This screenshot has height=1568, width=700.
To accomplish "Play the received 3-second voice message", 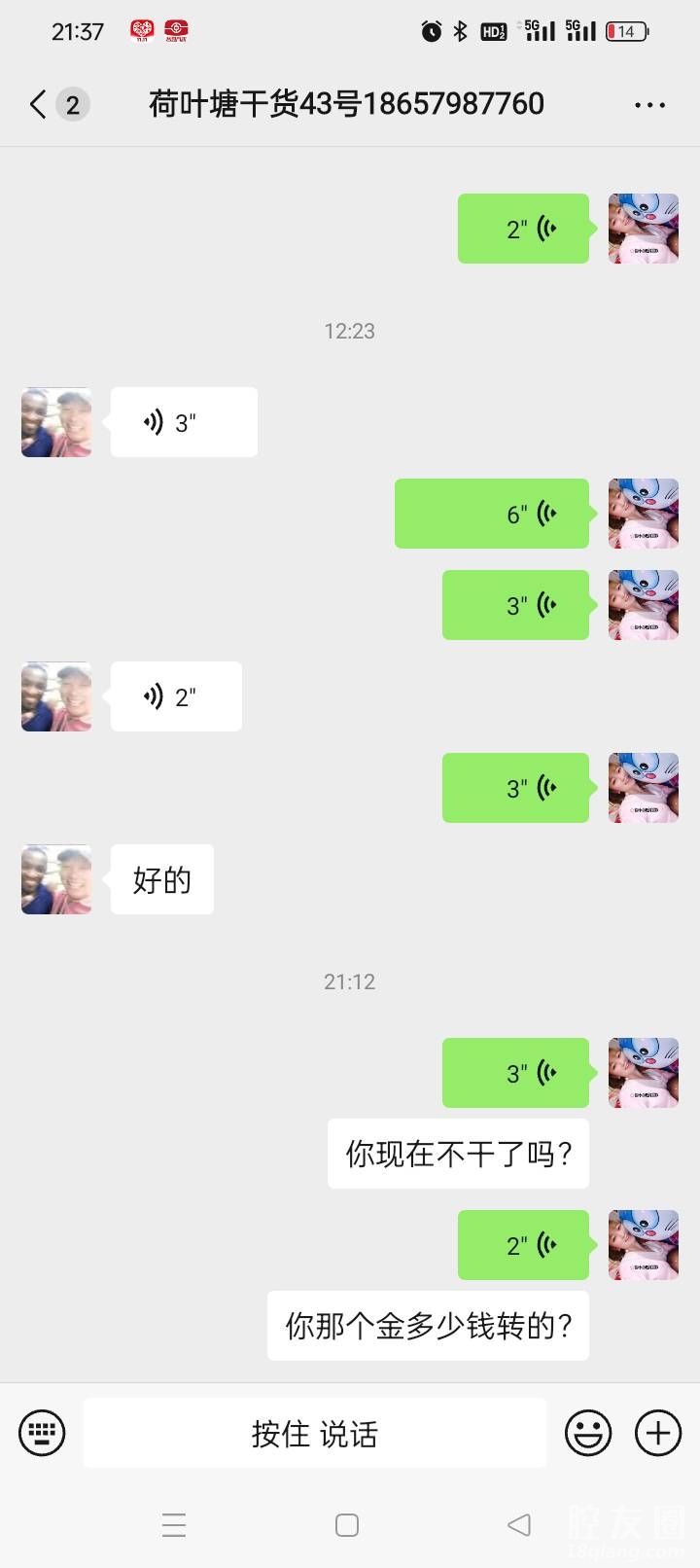I will (184, 422).
